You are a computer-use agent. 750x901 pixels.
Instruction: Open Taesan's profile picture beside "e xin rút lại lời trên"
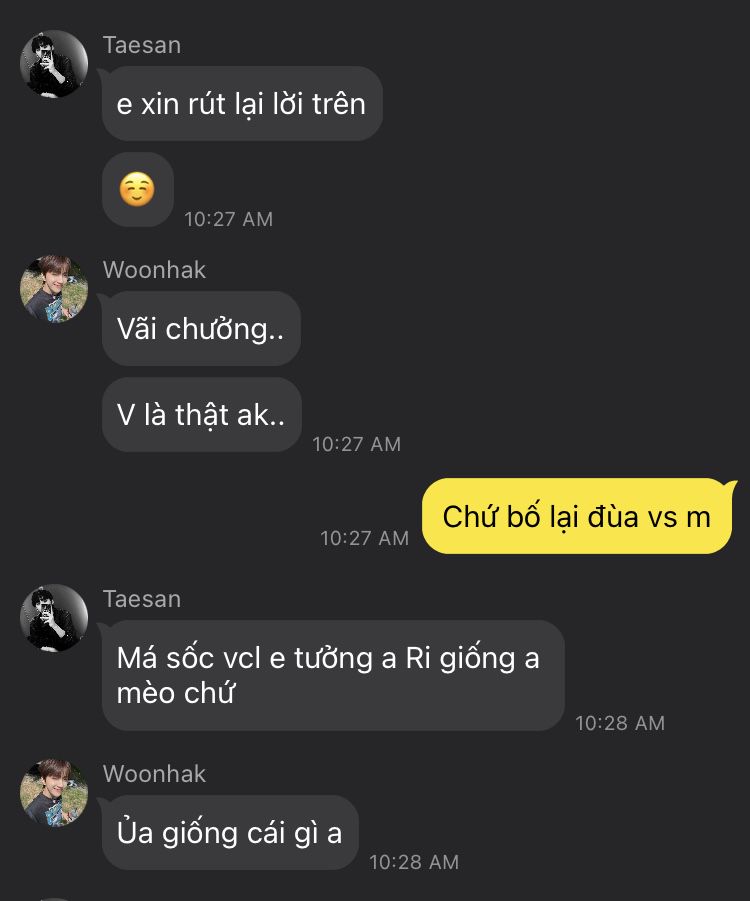(54, 64)
